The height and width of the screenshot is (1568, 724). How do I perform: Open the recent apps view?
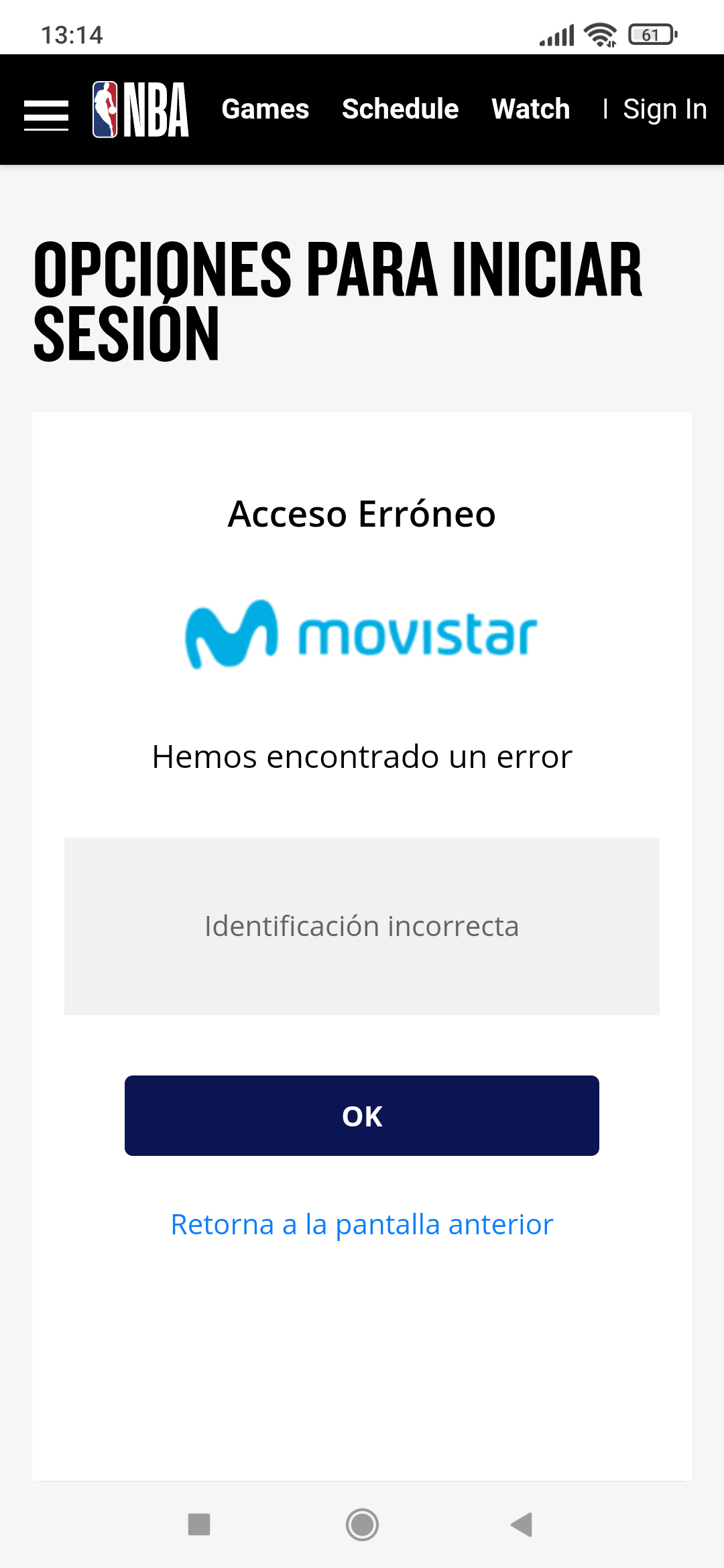(x=199, y=1524)
